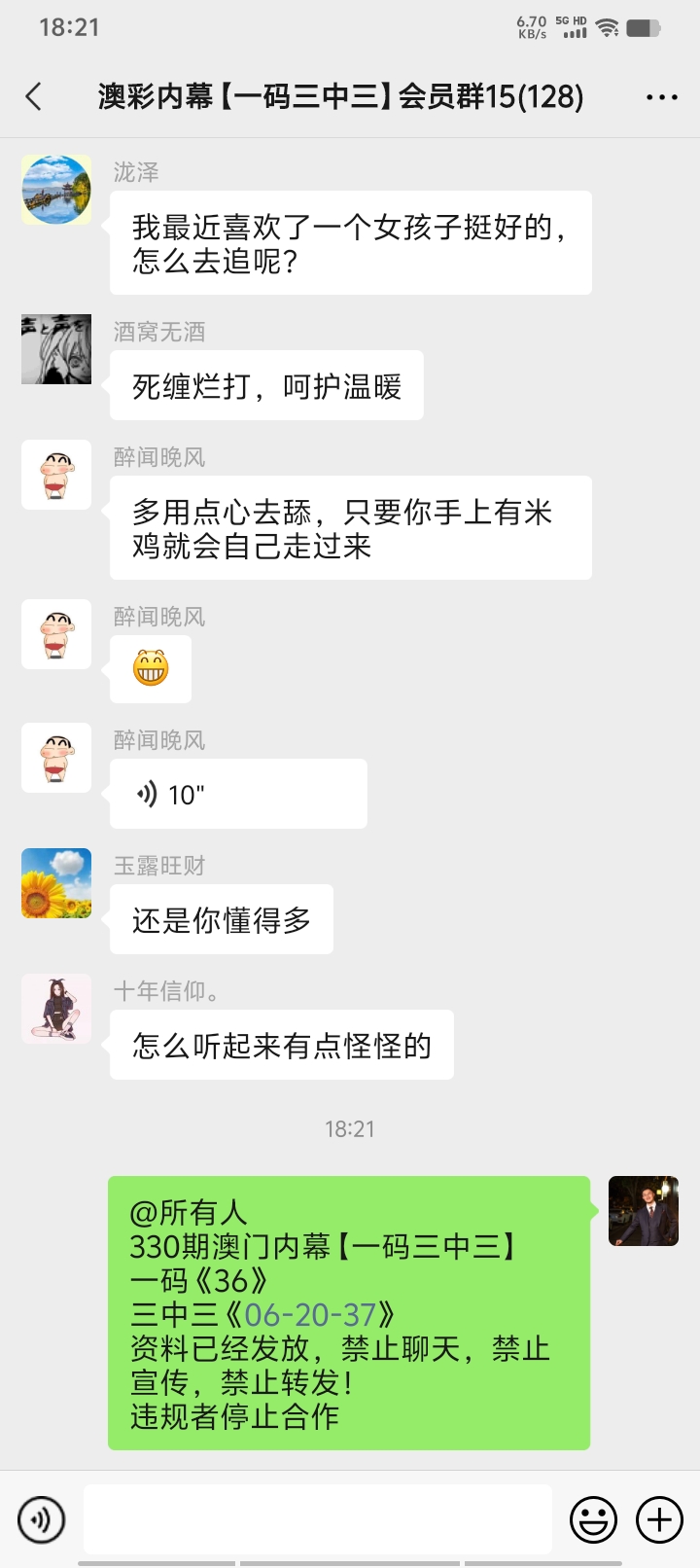View 酒窝无酒's profile avatar

pos(56,349)
